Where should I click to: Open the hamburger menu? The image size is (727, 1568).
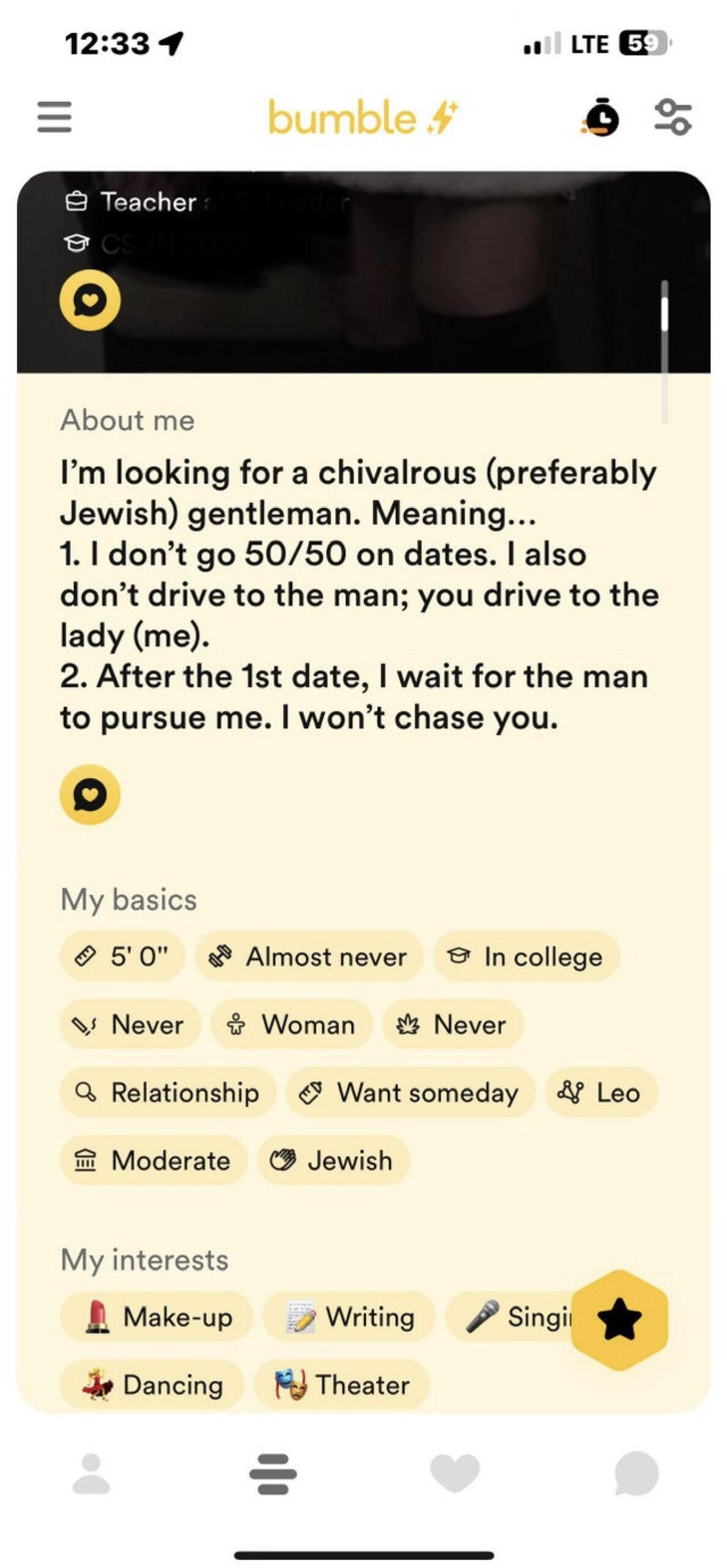point(54,117)
